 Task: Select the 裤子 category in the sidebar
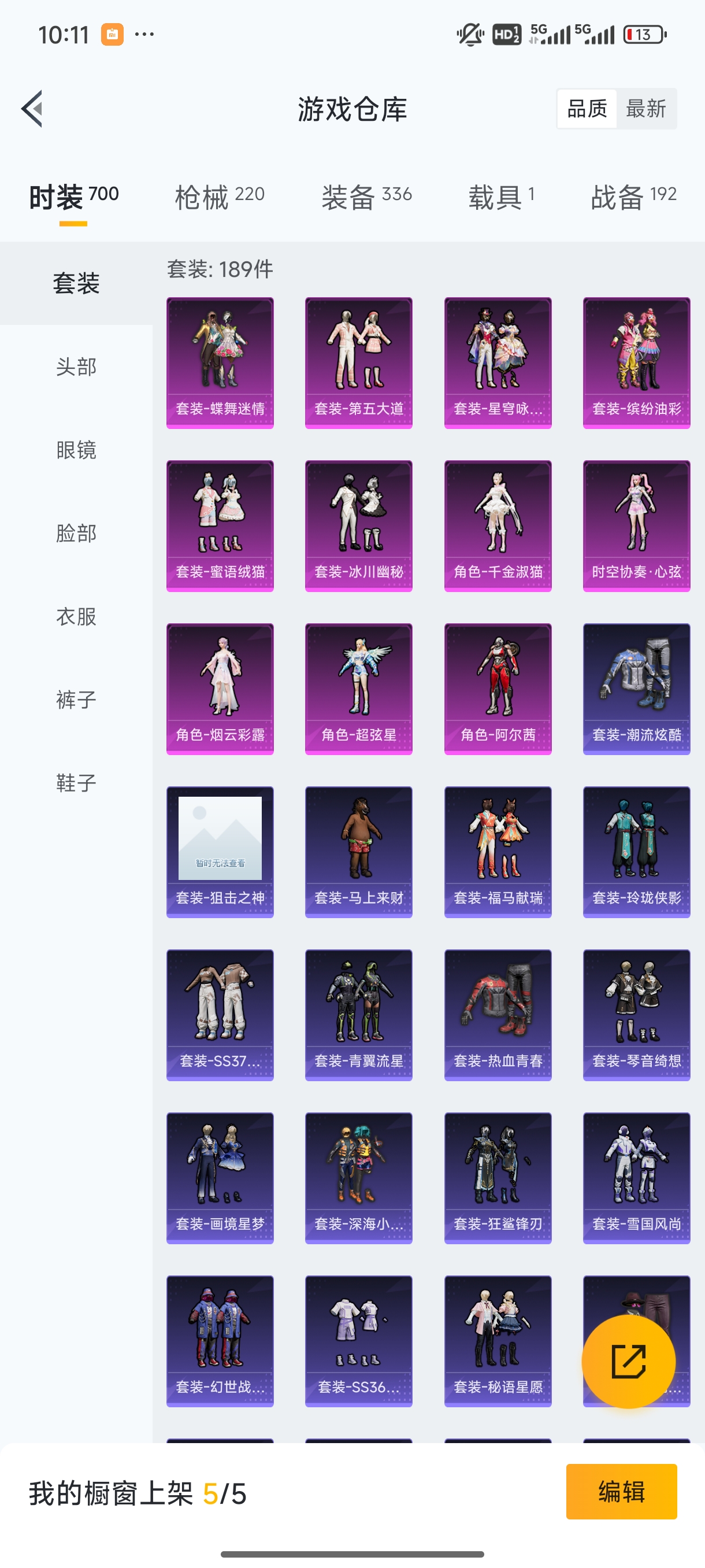tap(76, 700)
